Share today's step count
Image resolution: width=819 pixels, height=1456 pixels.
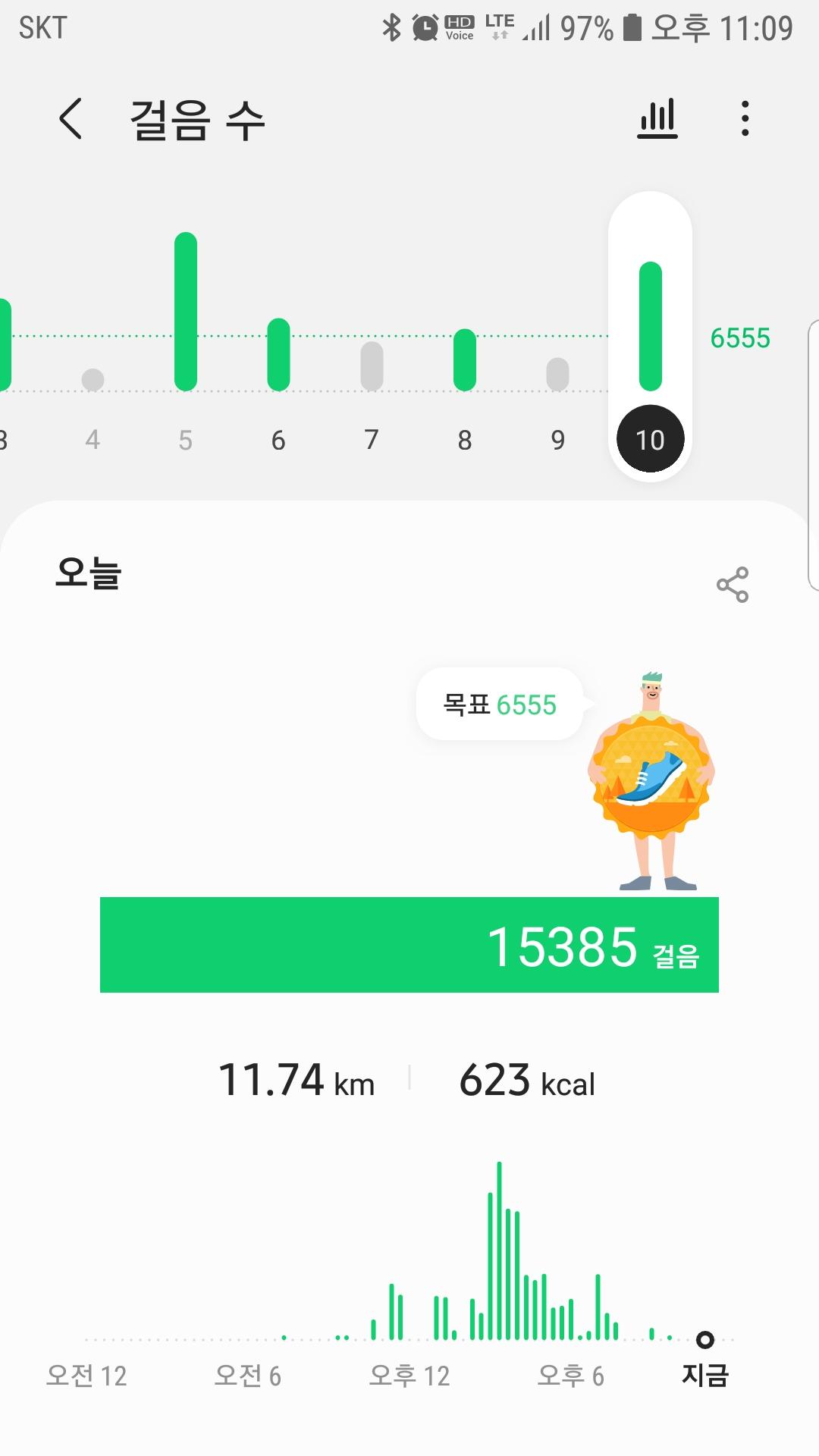coord(732,585)
